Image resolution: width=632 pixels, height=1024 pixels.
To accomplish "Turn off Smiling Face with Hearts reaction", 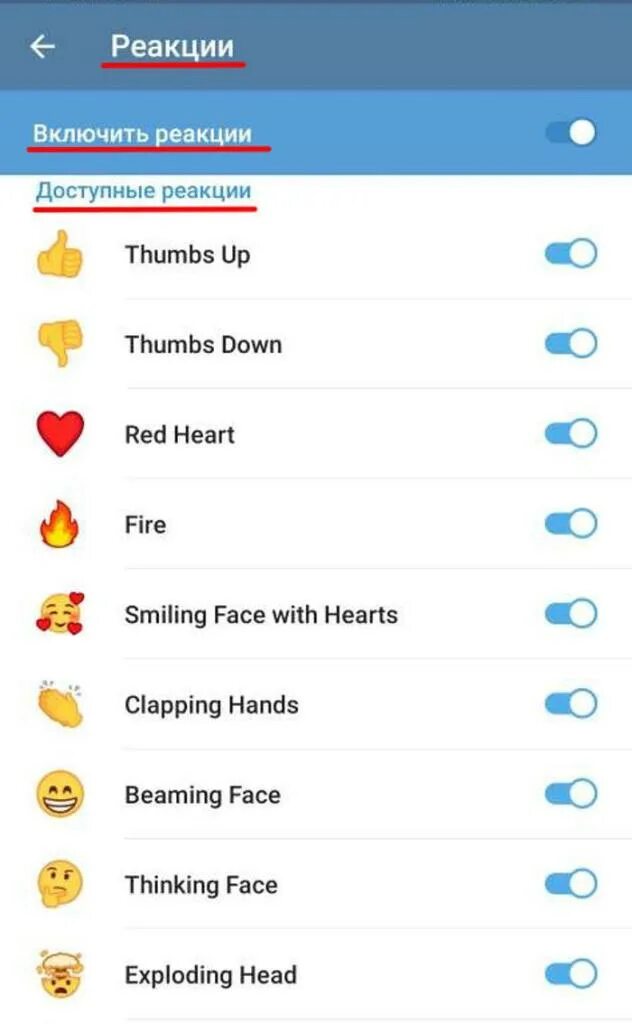I will pos(571,614).
